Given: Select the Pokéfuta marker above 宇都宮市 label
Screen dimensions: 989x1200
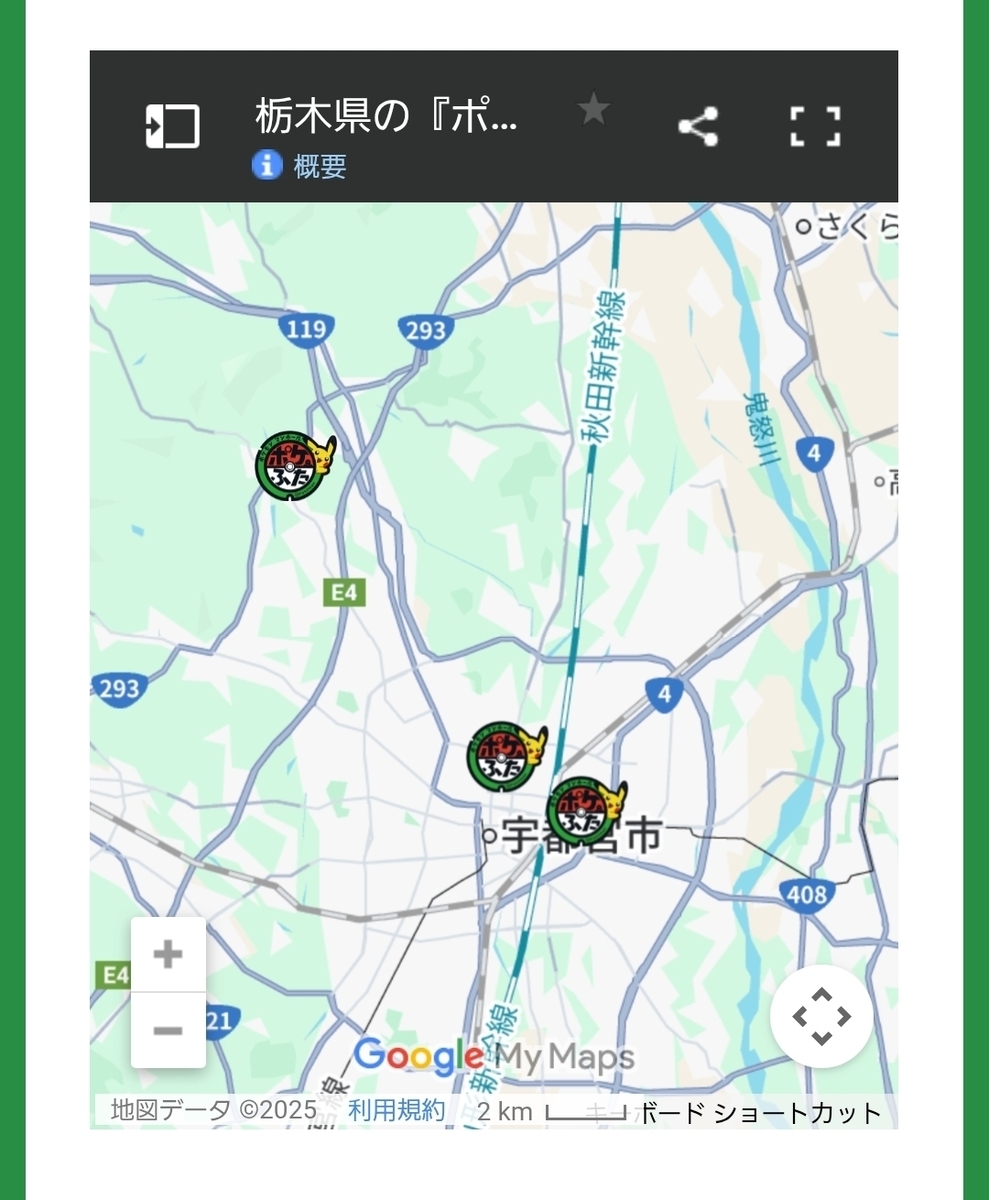Looking at the screenshot, I should (585, 809).
